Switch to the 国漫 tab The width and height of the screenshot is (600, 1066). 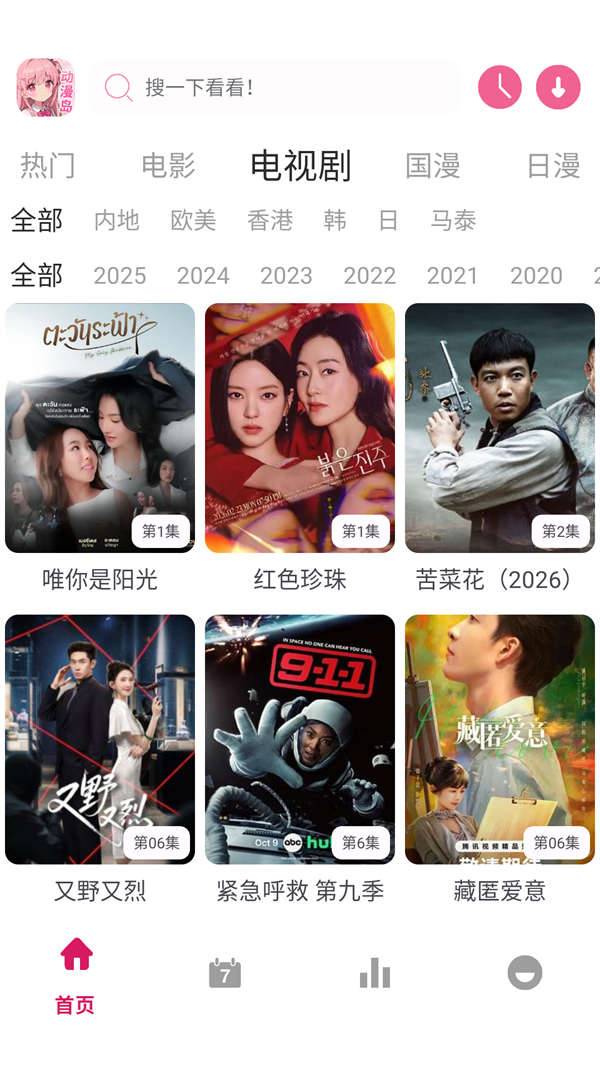433,165
